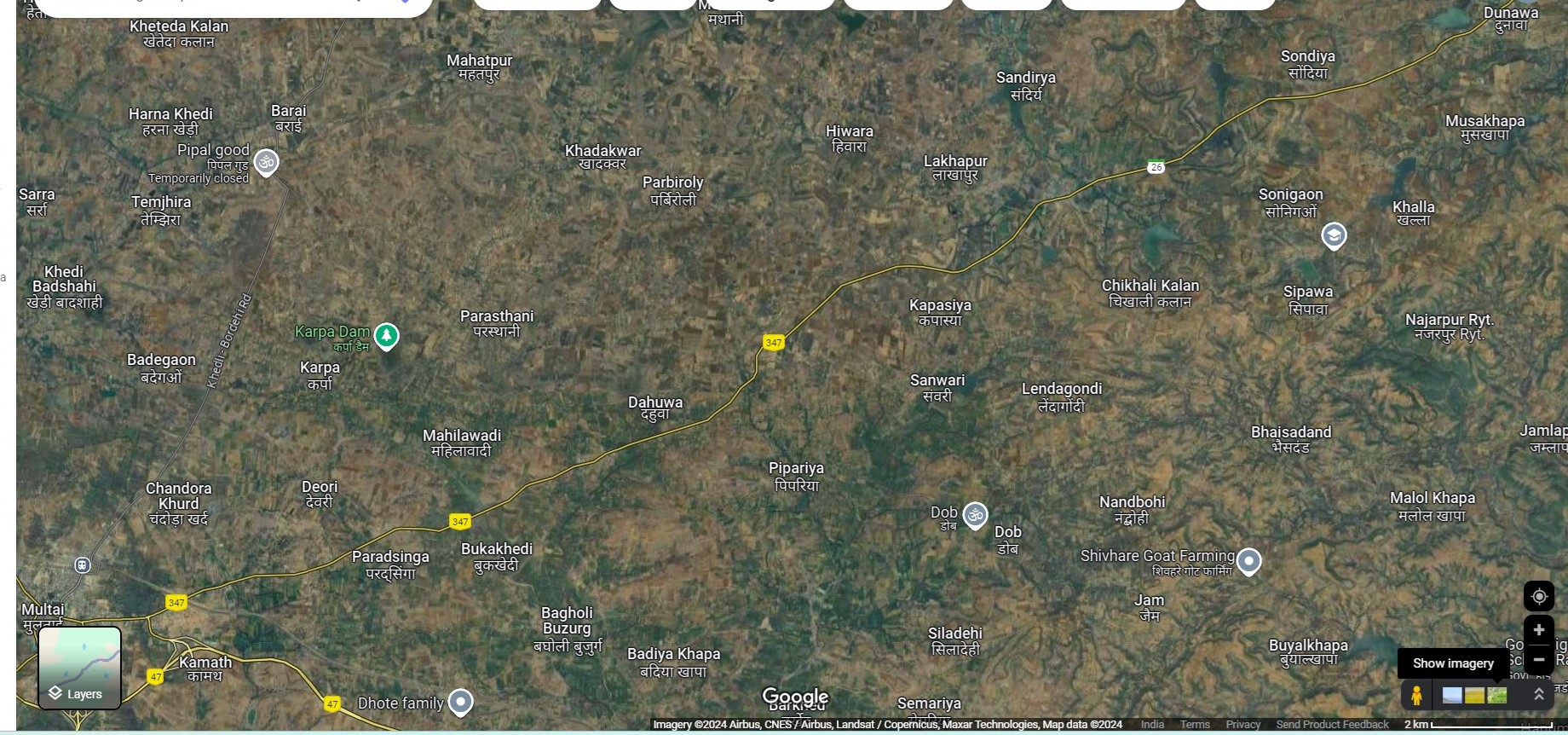Open the Dhote family map pin
Screen dimensions: 1568x735
[x=461, y=703]
